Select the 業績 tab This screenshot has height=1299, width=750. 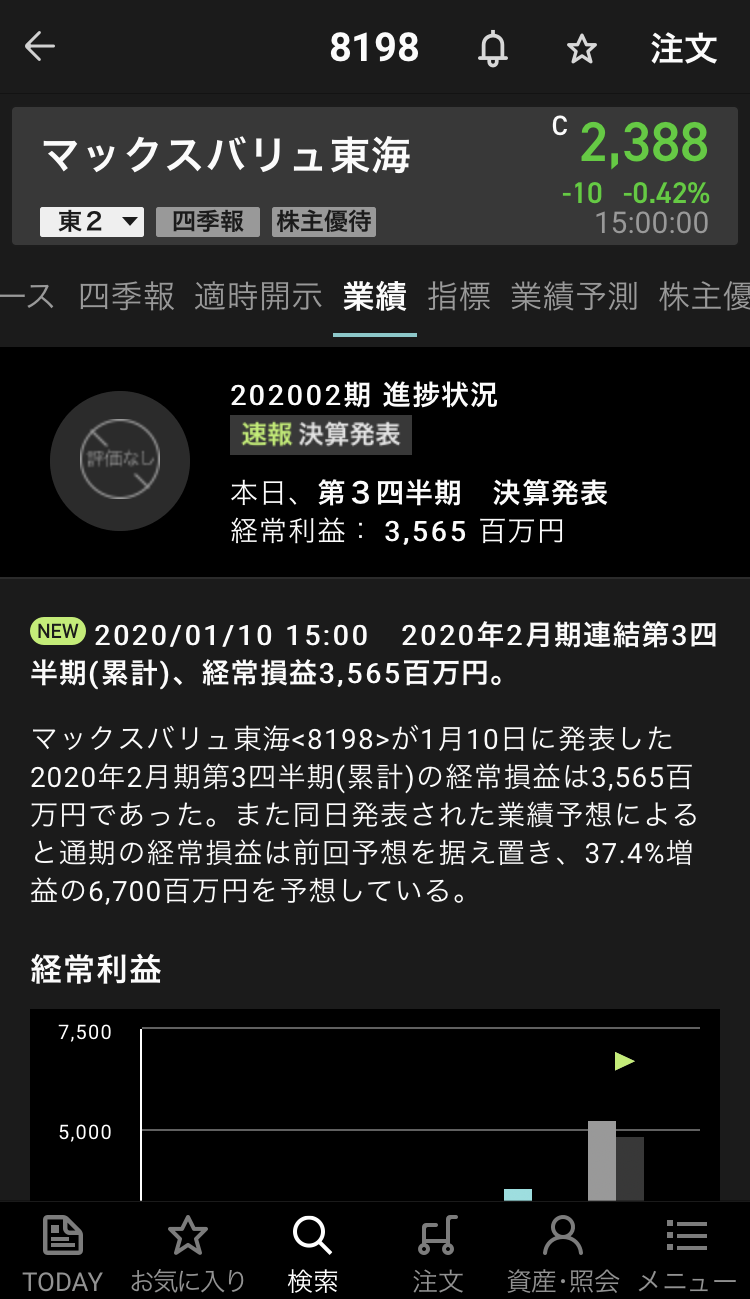coord(374,296)
